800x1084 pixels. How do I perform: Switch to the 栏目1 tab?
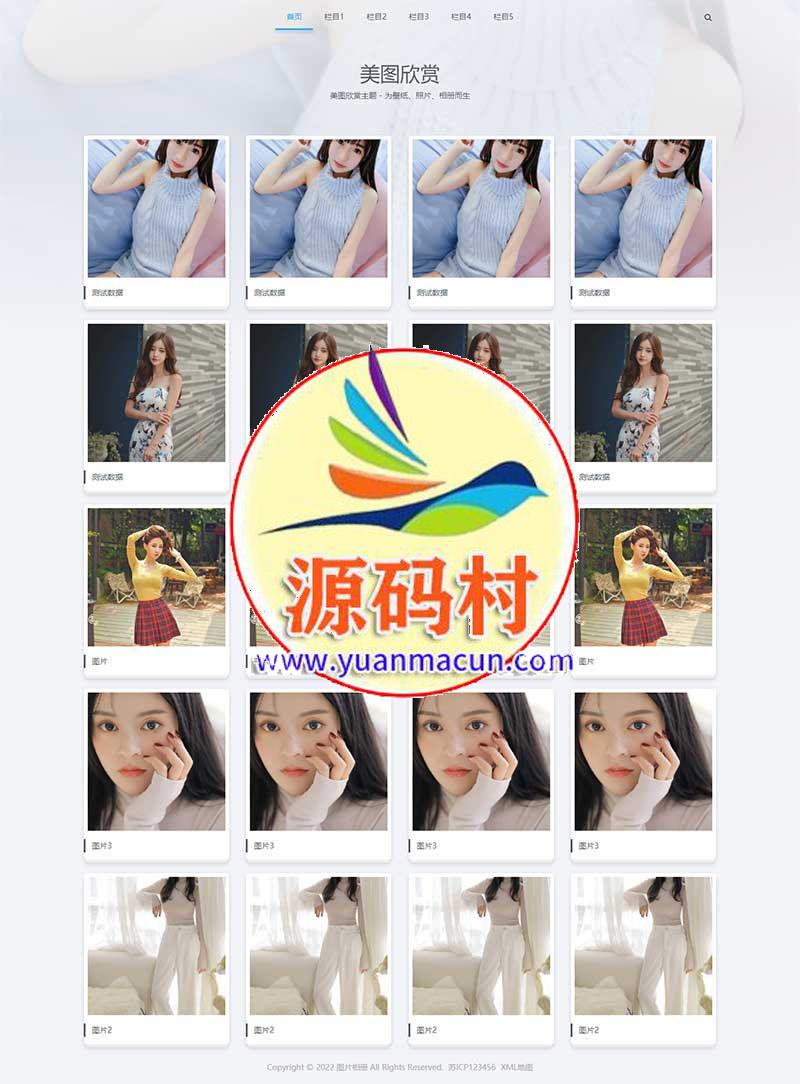[x=334, y=17]
